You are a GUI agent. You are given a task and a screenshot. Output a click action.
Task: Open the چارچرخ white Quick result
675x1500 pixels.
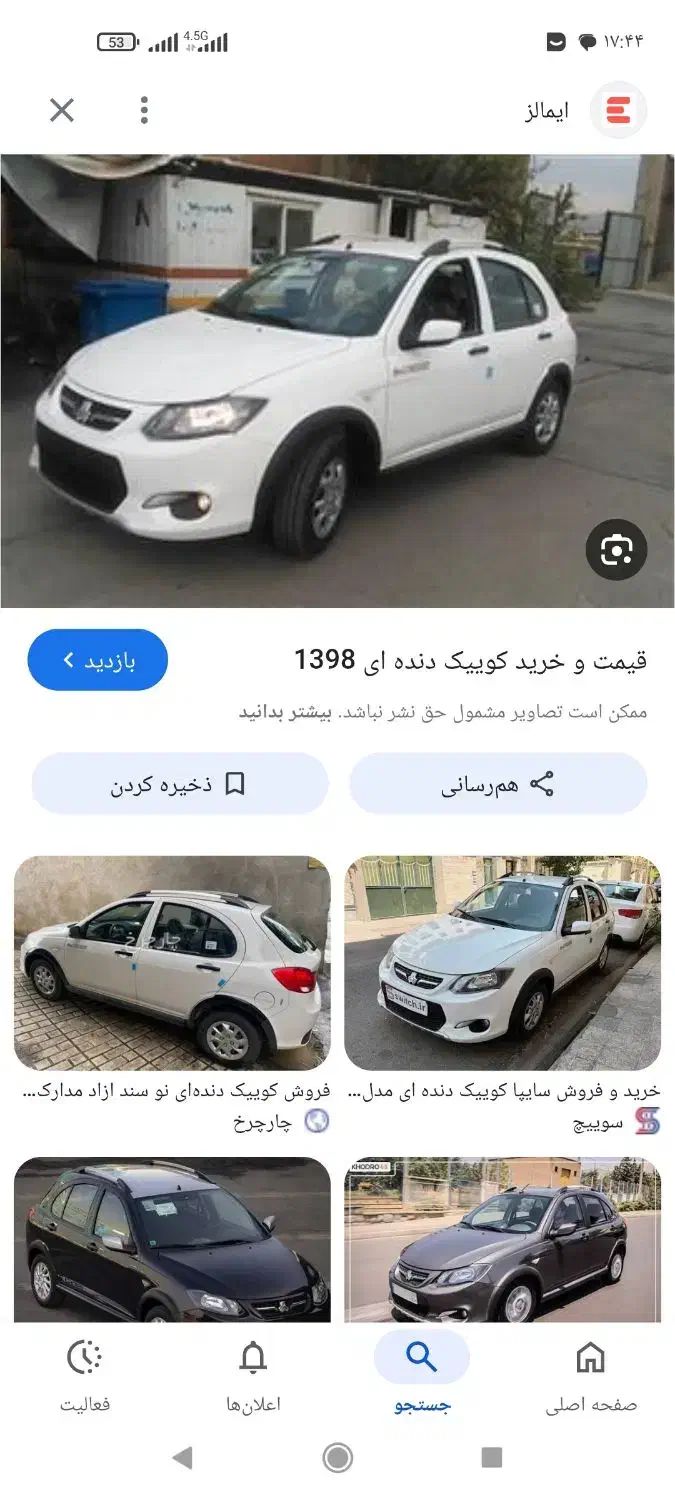(x=172, y=962)
